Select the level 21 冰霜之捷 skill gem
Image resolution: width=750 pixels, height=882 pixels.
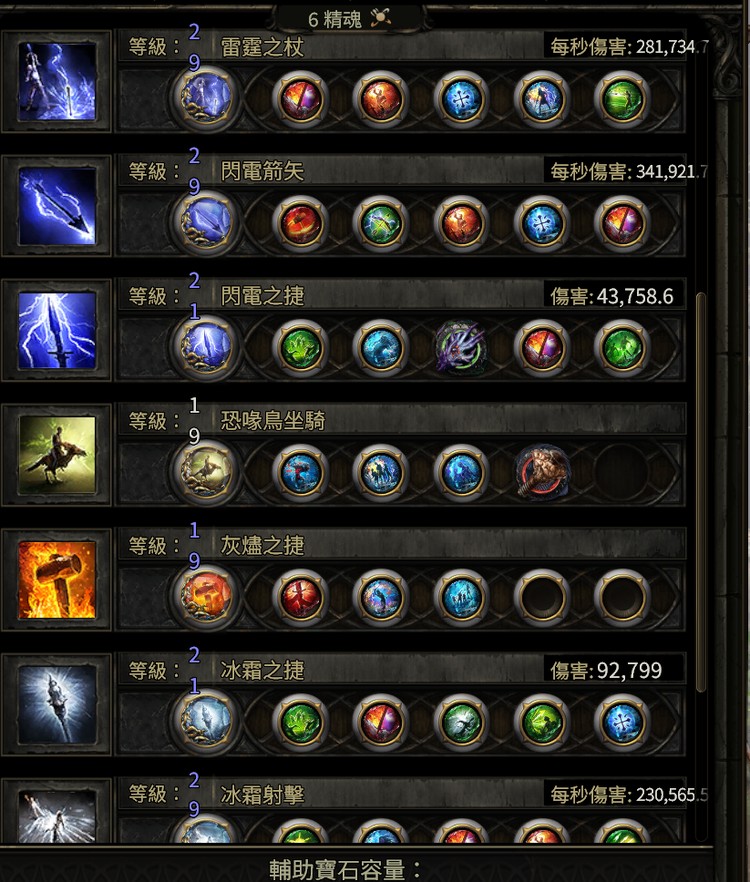[204, 721]
